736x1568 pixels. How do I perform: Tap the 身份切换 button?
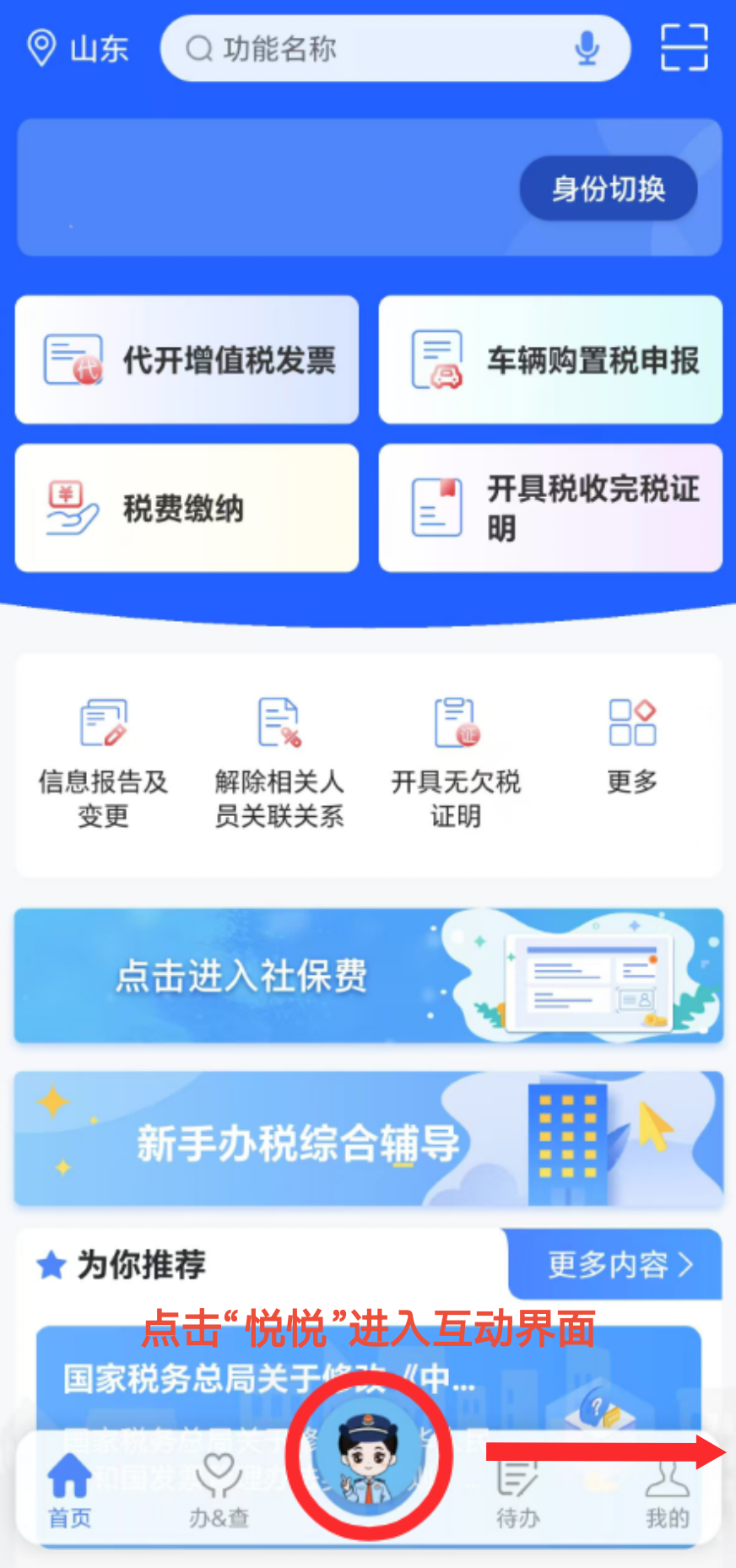(x=608, y=188)
